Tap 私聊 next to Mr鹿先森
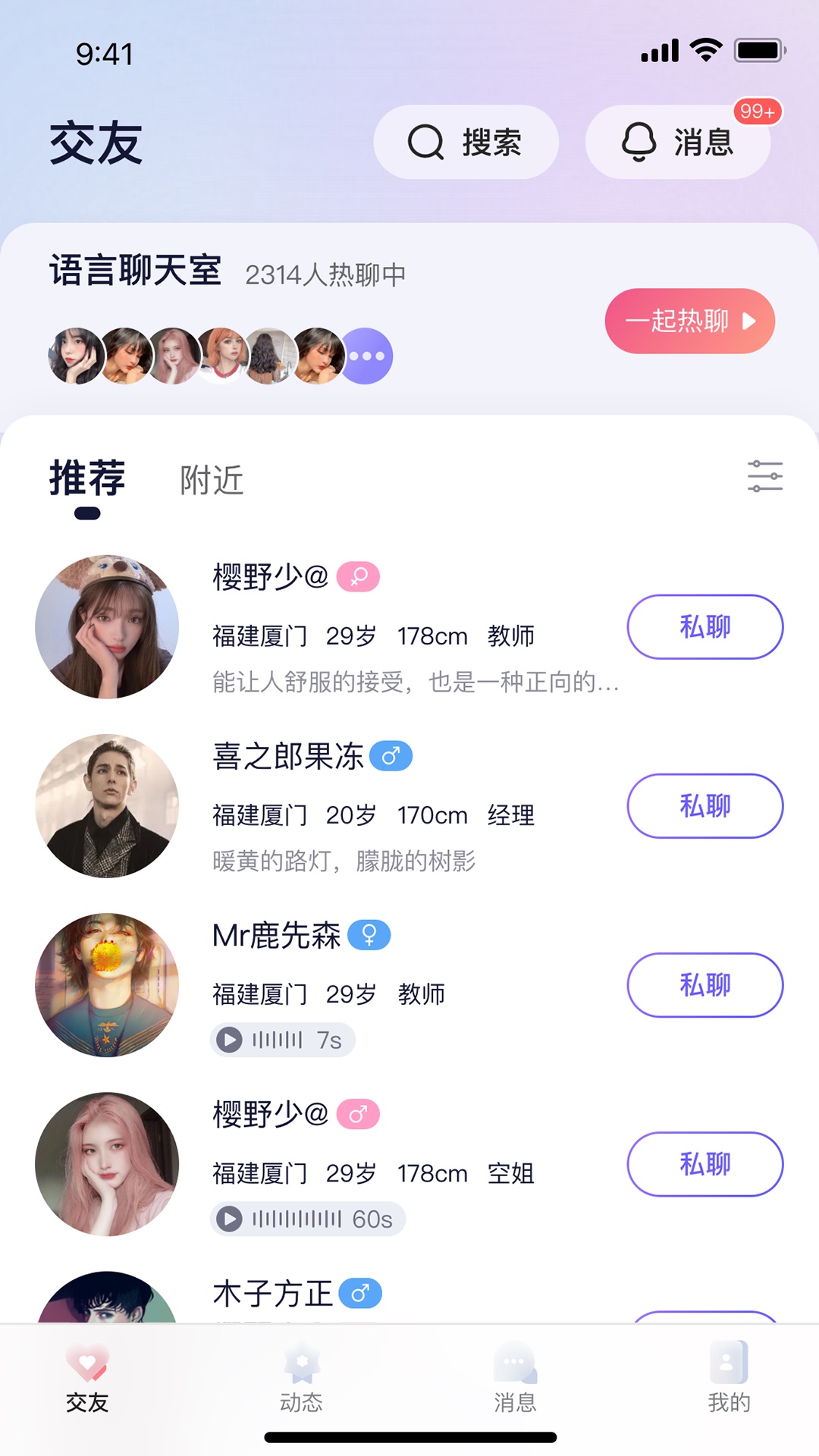The image size is (819, 1456). pyautogui.click(x=704, y=985)
